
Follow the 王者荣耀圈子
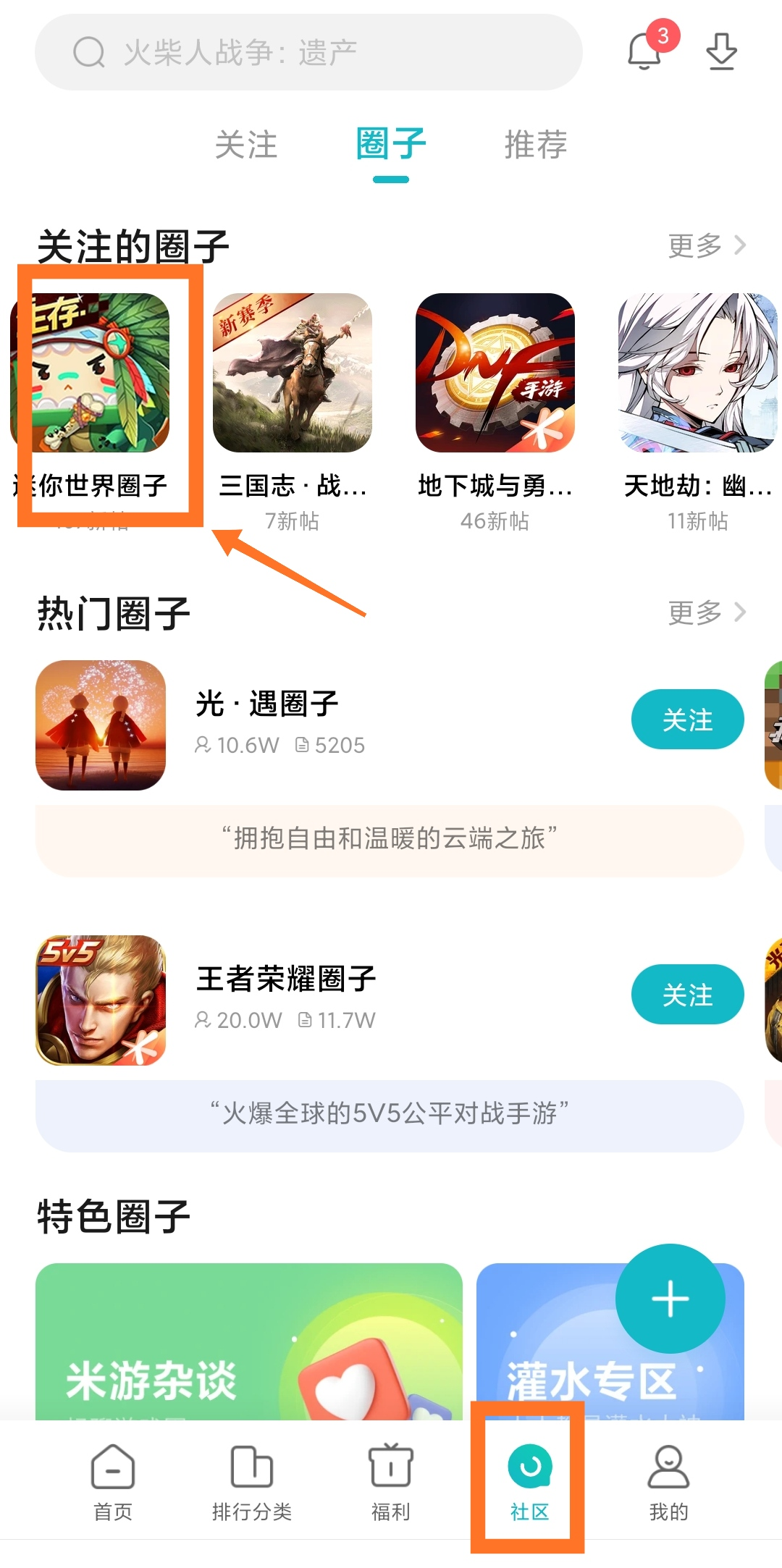point(687,995)
